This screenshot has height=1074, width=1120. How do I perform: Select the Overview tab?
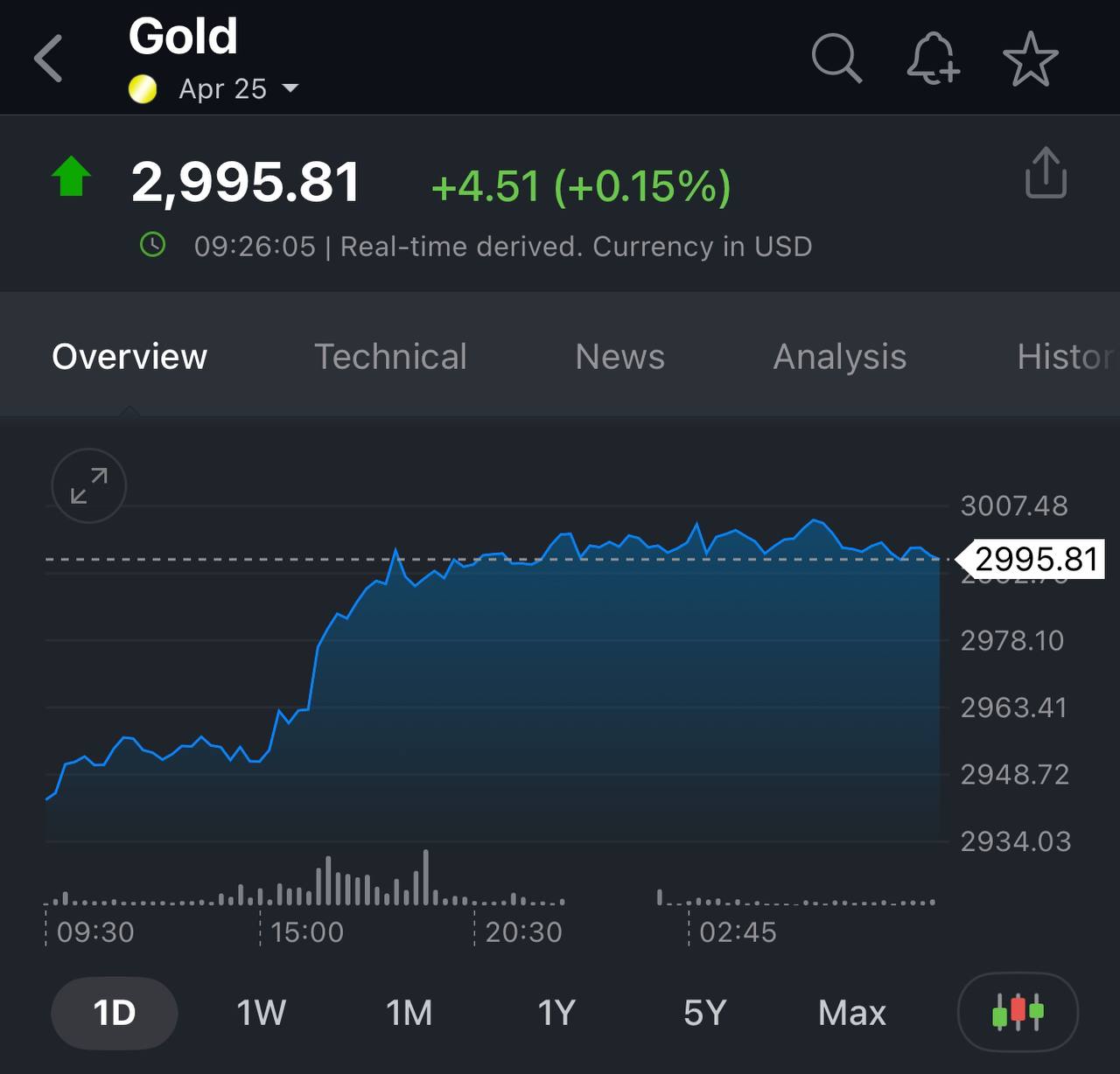point(129,357)
